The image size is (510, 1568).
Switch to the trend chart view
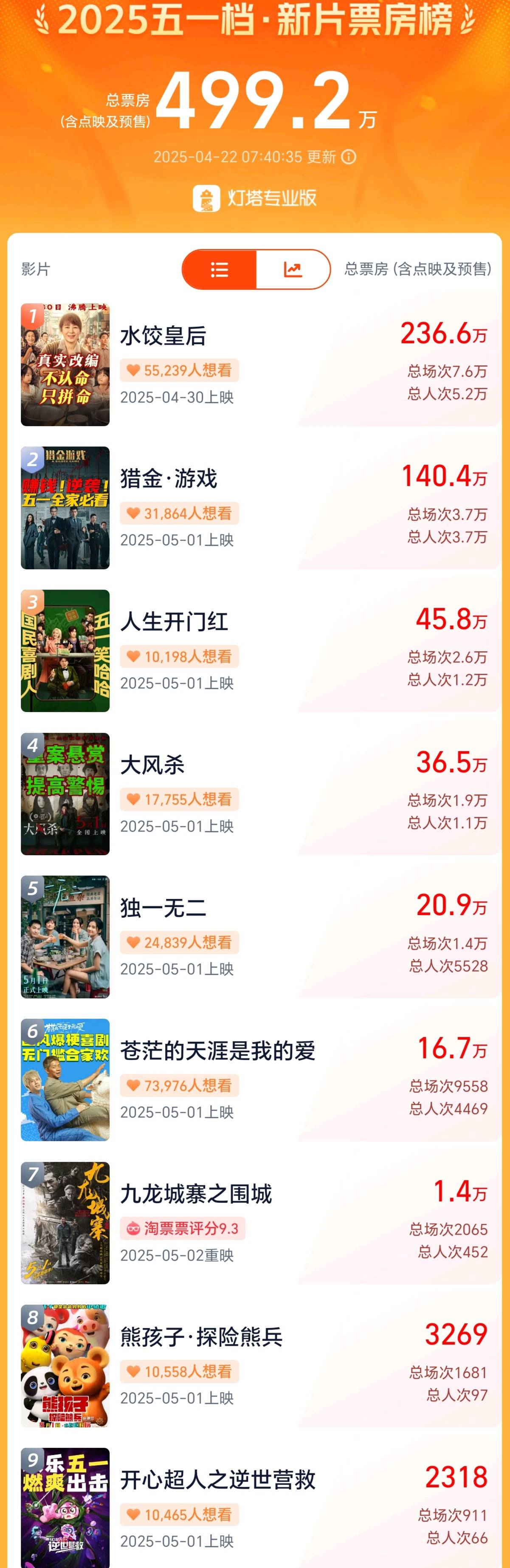coord(293,269)
